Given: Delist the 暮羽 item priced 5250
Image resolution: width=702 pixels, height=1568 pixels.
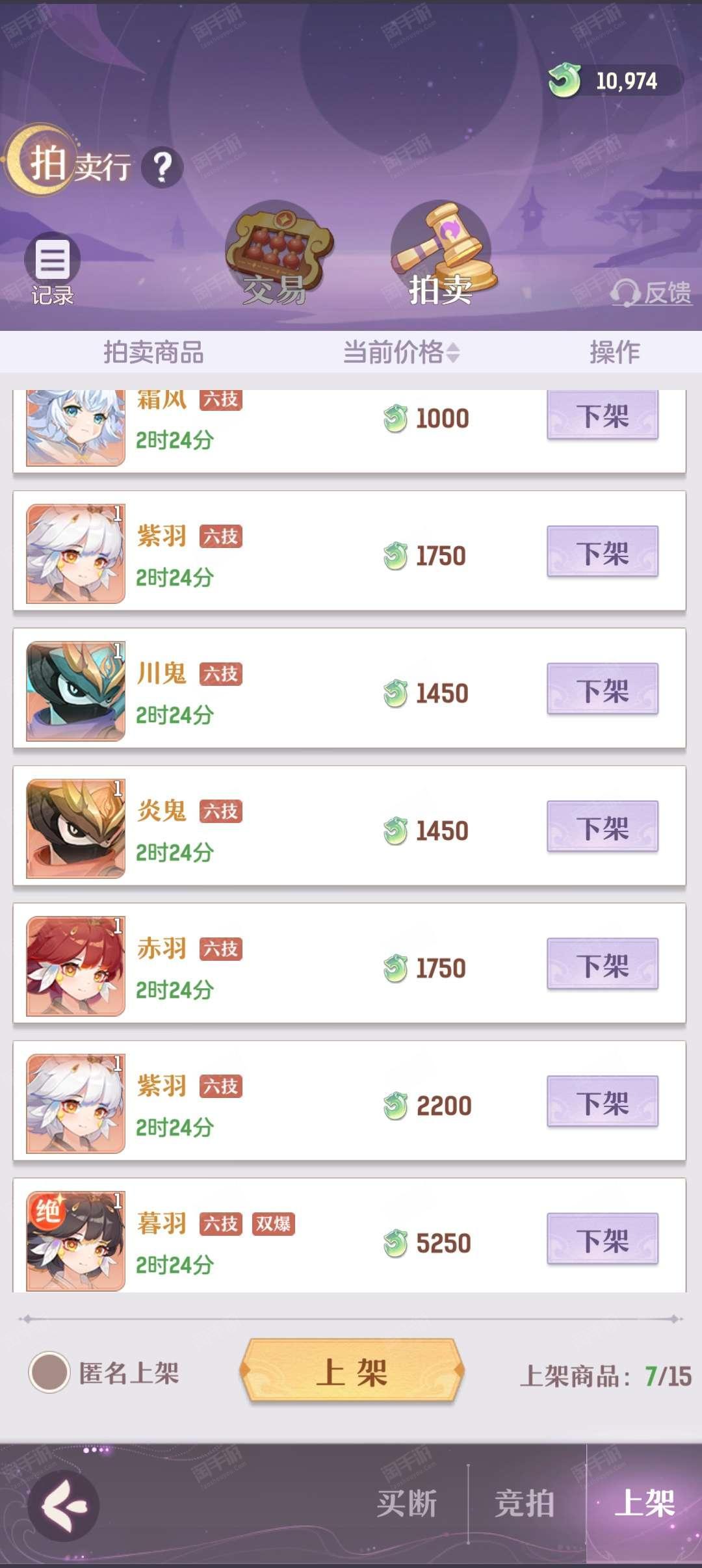Looking at the screenshot, I should (603, 1238).
